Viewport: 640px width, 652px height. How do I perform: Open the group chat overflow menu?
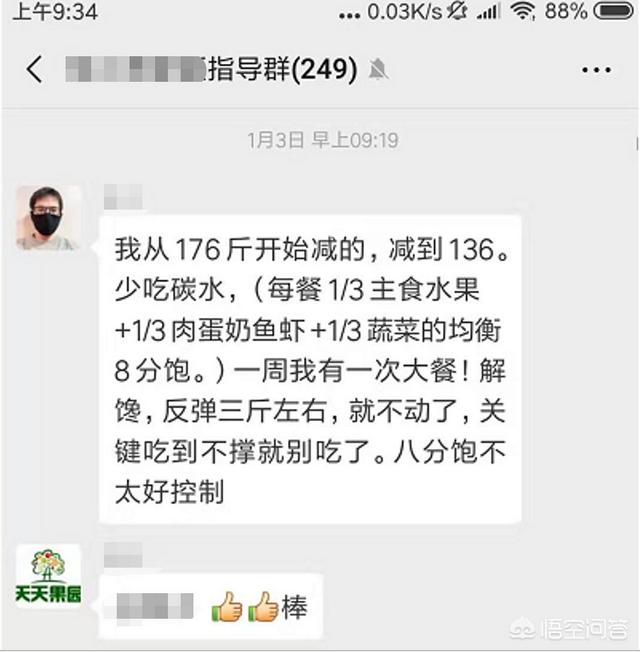pos(595,70)
